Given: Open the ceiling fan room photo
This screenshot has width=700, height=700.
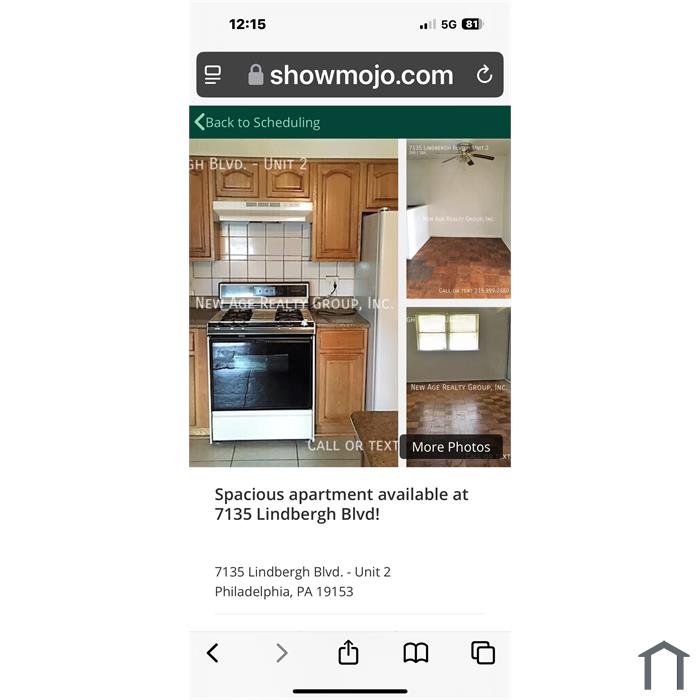Looking at the screenshot, I should (458, 218).
